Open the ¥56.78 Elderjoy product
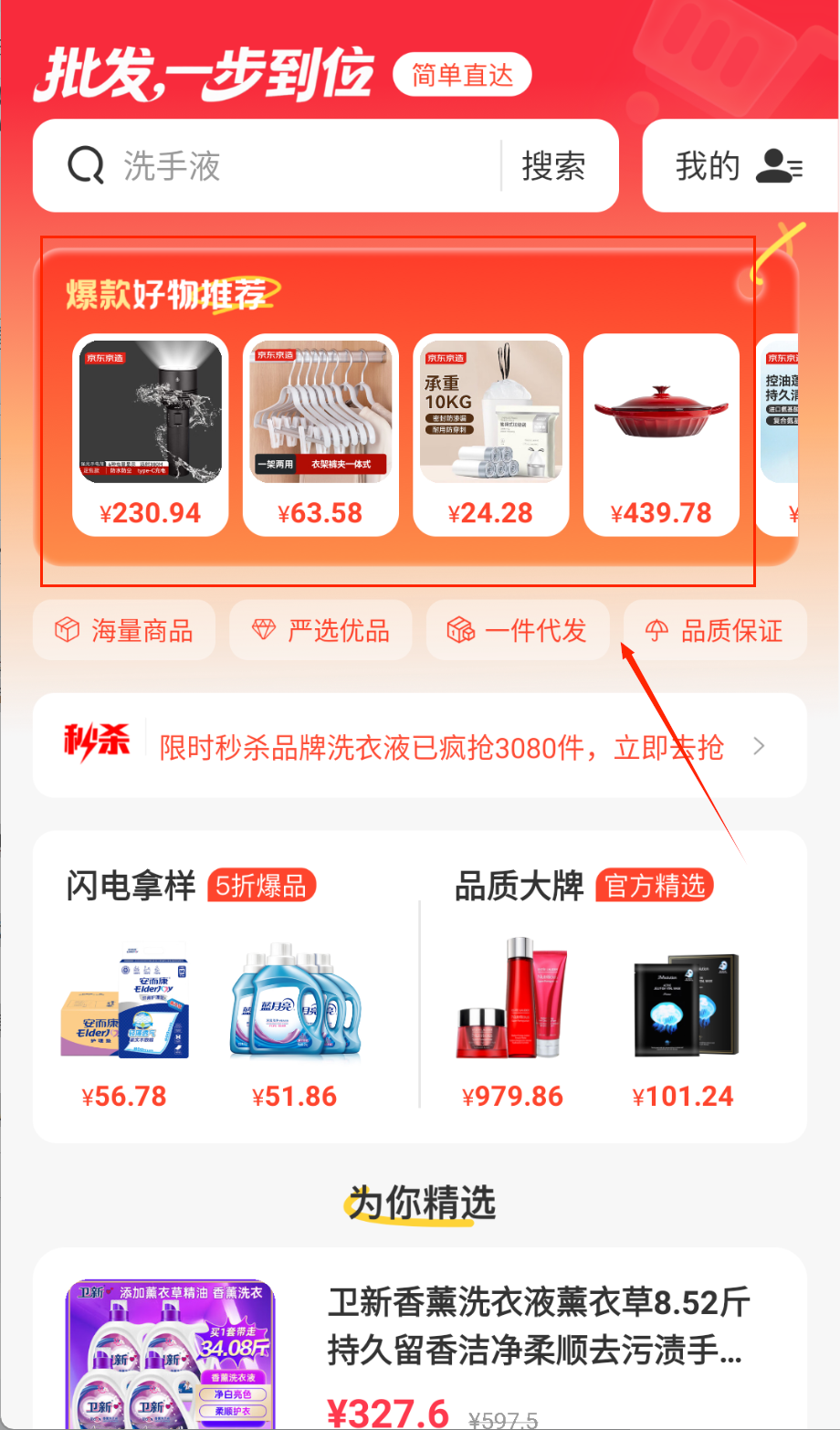Viewport: 840px width, 1430px height. coord(125,1023)
